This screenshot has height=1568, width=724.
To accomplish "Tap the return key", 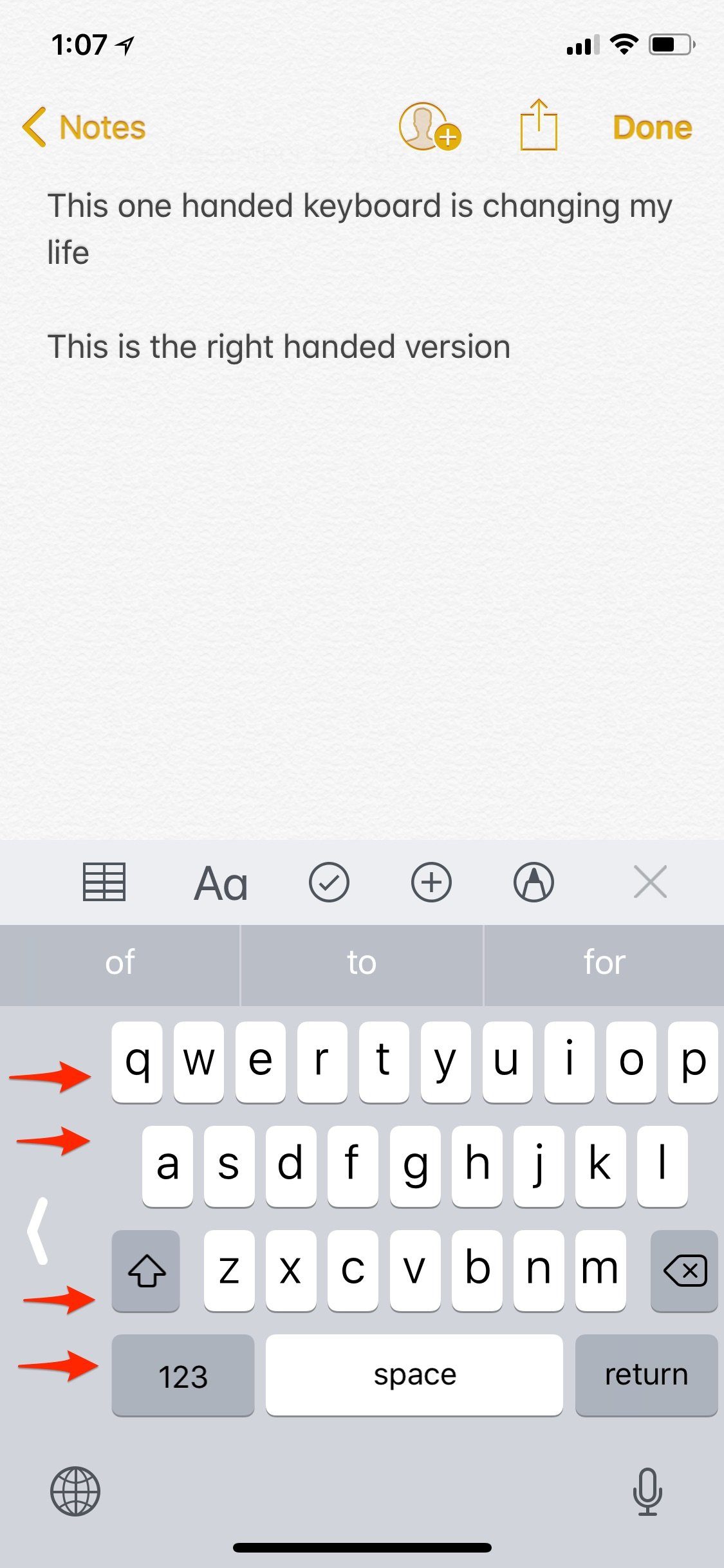I will pyautogui.click(x=646, y=1375).
